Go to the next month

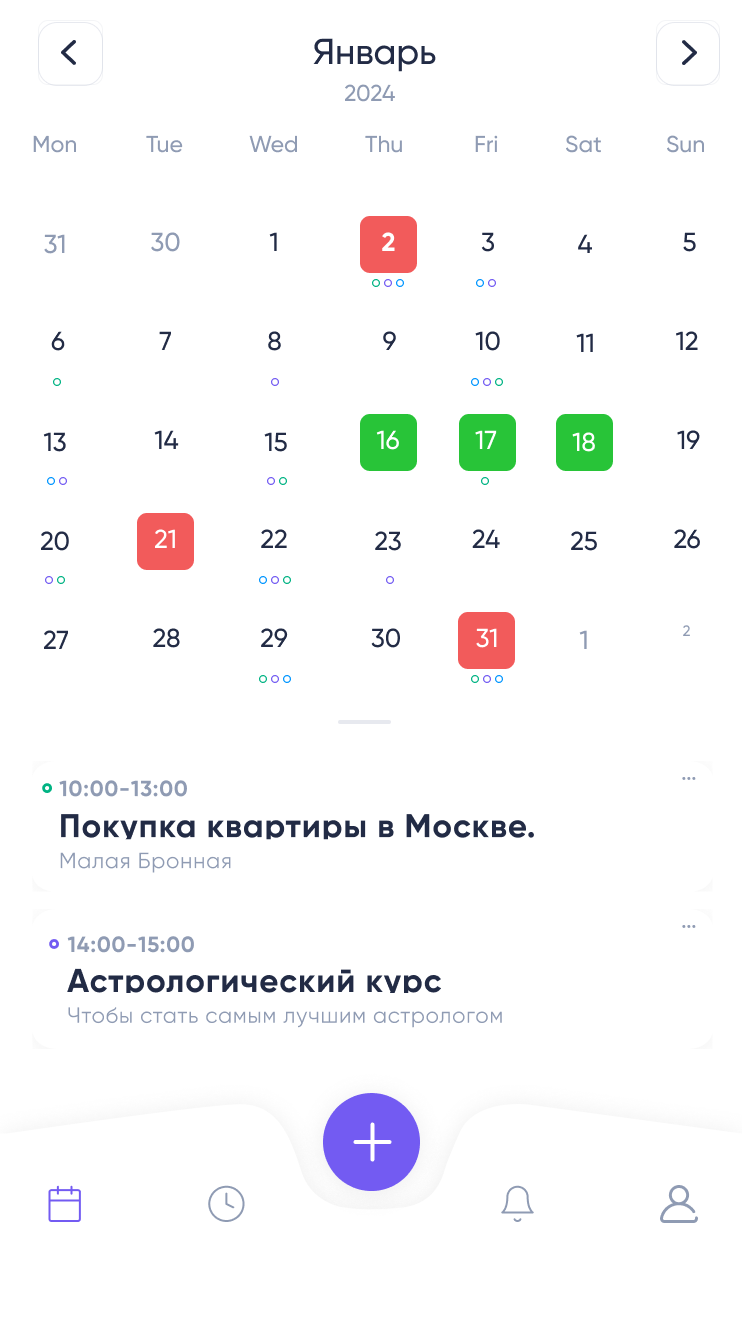tap(688, 53)
